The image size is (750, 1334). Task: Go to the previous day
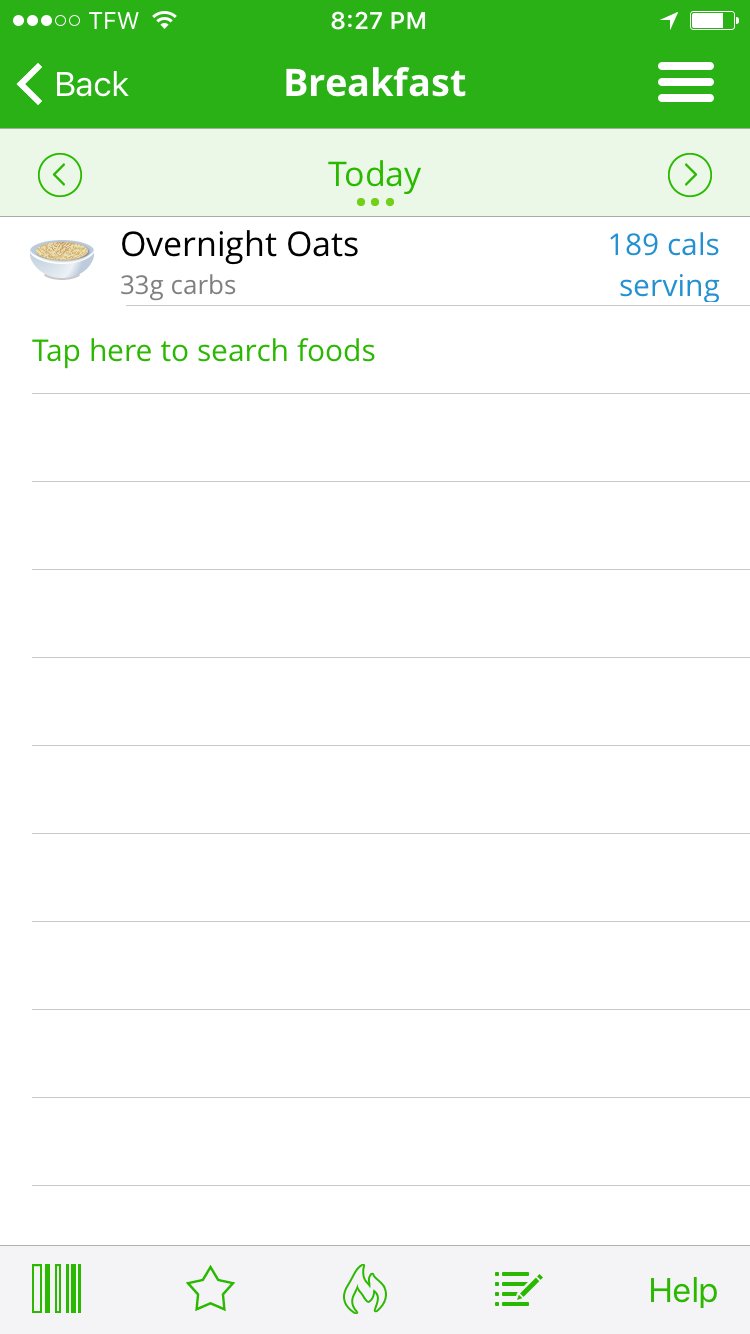coord(60,175)
